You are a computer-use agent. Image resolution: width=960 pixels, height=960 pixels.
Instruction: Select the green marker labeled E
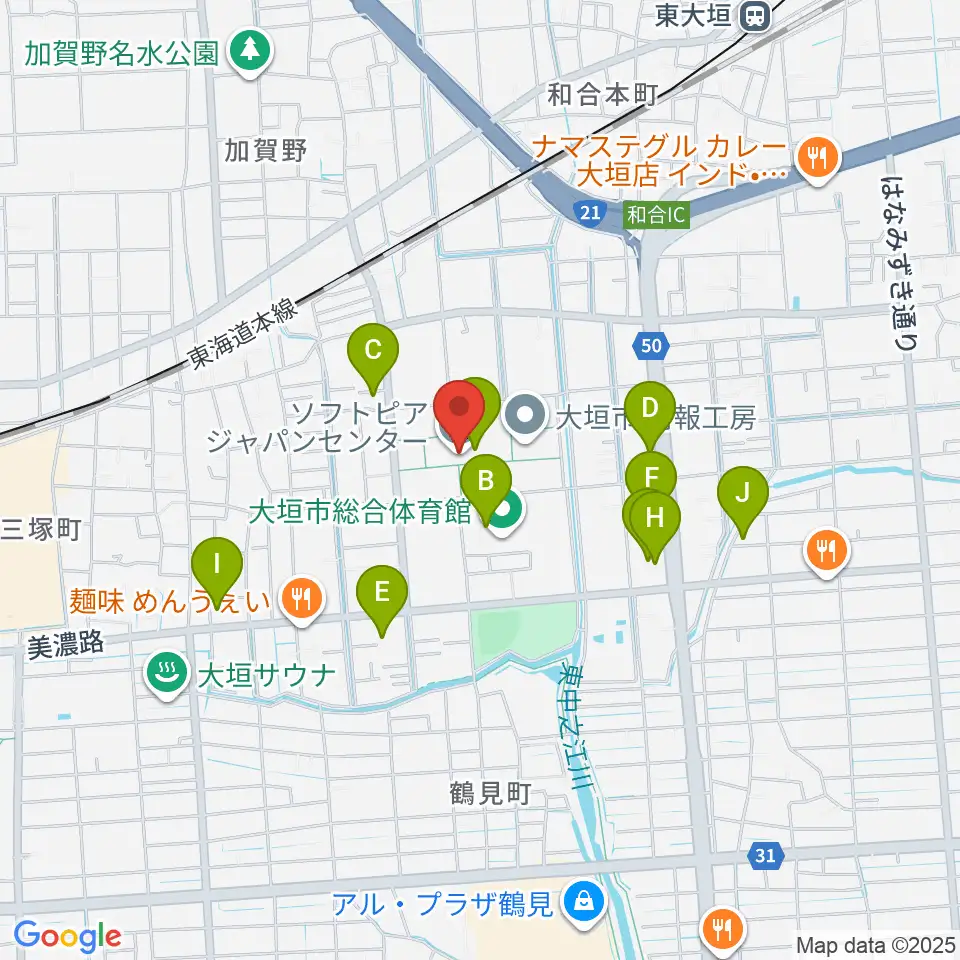tap(382, 598)
